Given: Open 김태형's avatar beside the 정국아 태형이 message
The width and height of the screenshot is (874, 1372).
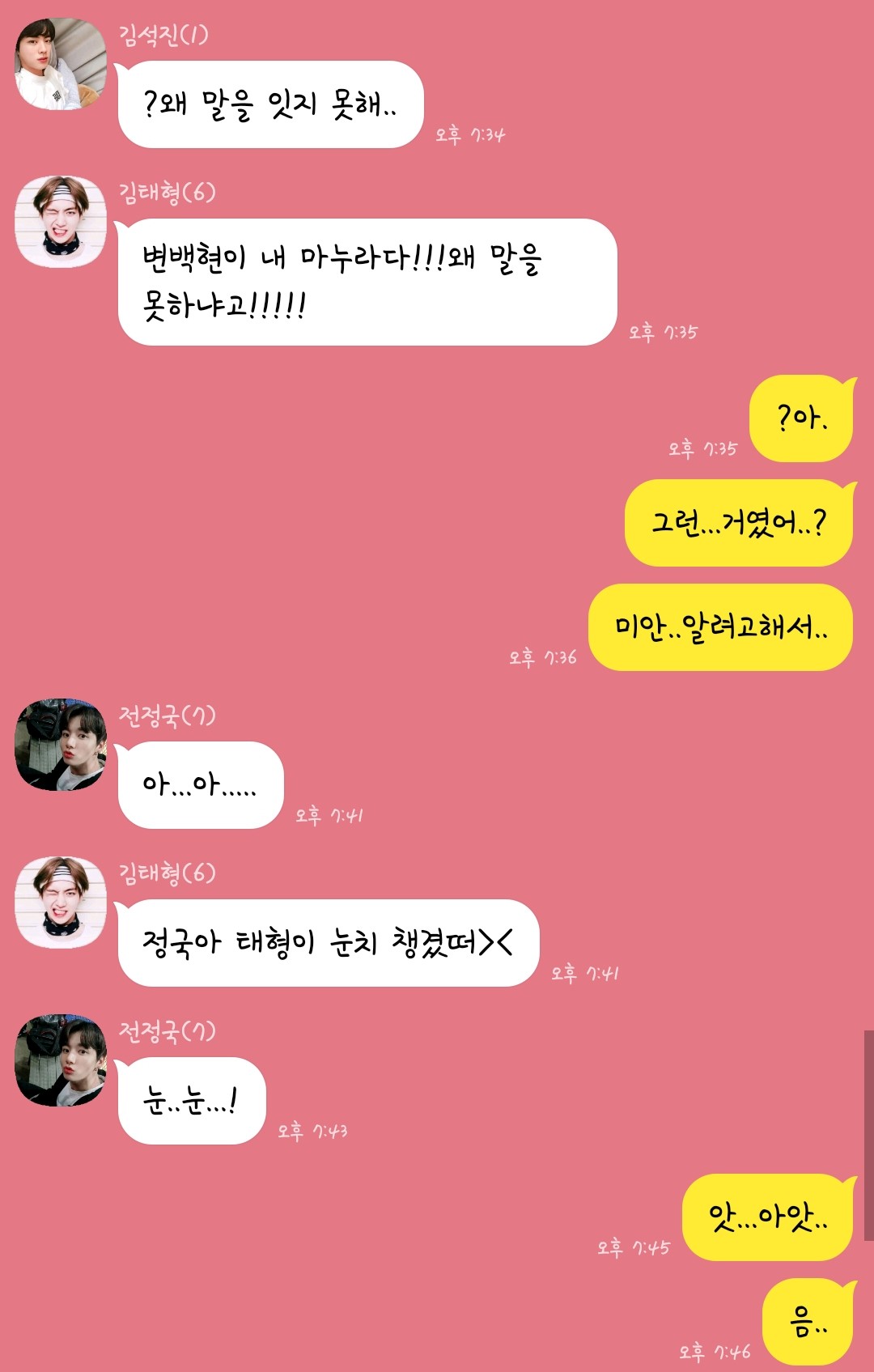Looking at the screenshot, I should coord(61,903).
